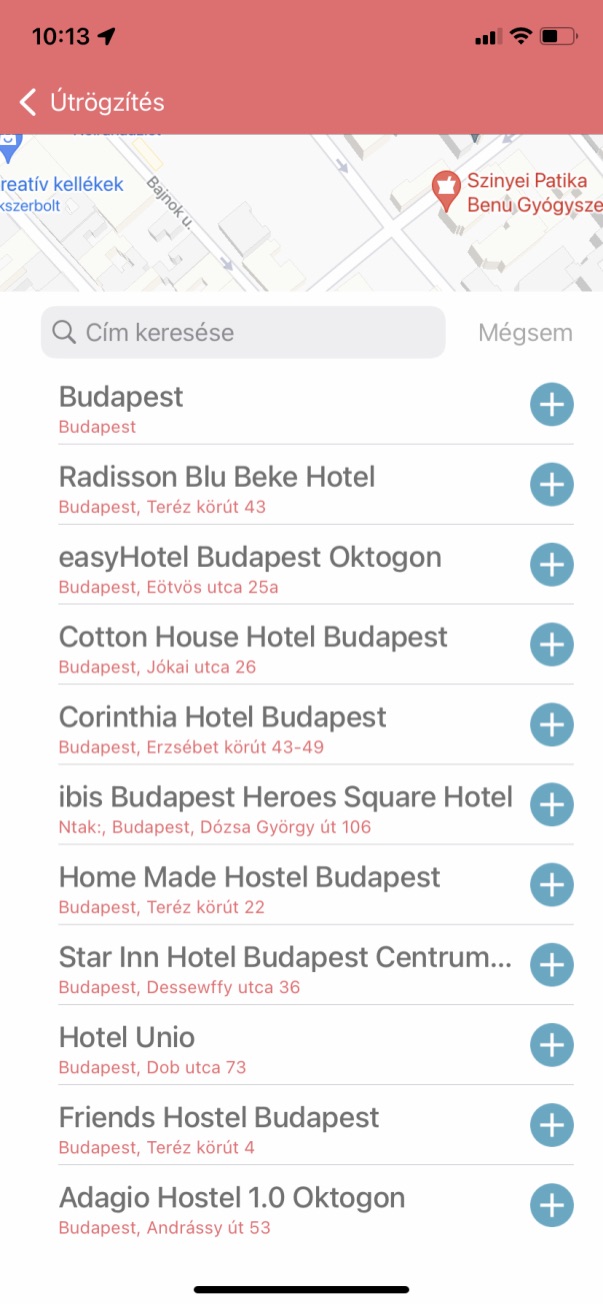Add Hotel Unio with plus icon
The height and width of the screenshot is (1304, 603).
point(551,1045)
